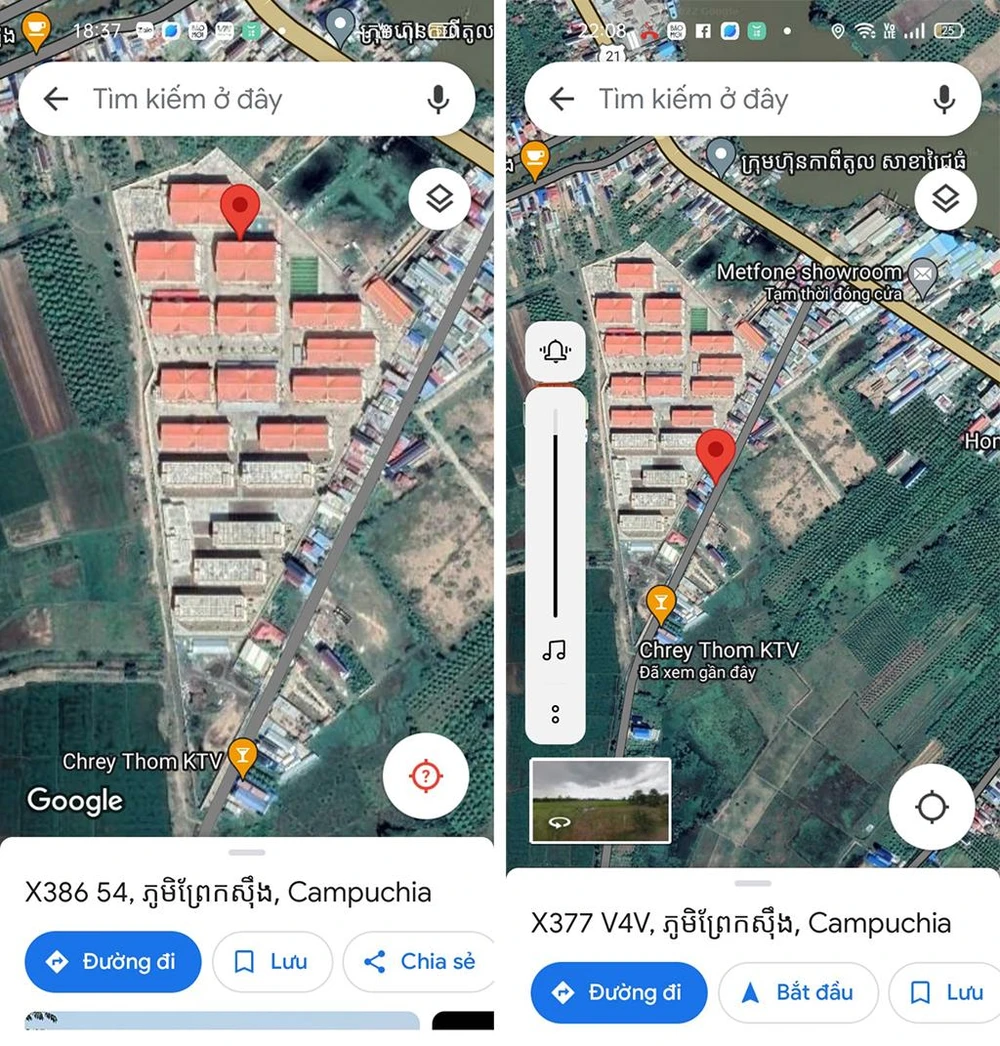1000x1046 pixels.
Task: Open the X386 54 address entry
Action: [x=228, y=893]
